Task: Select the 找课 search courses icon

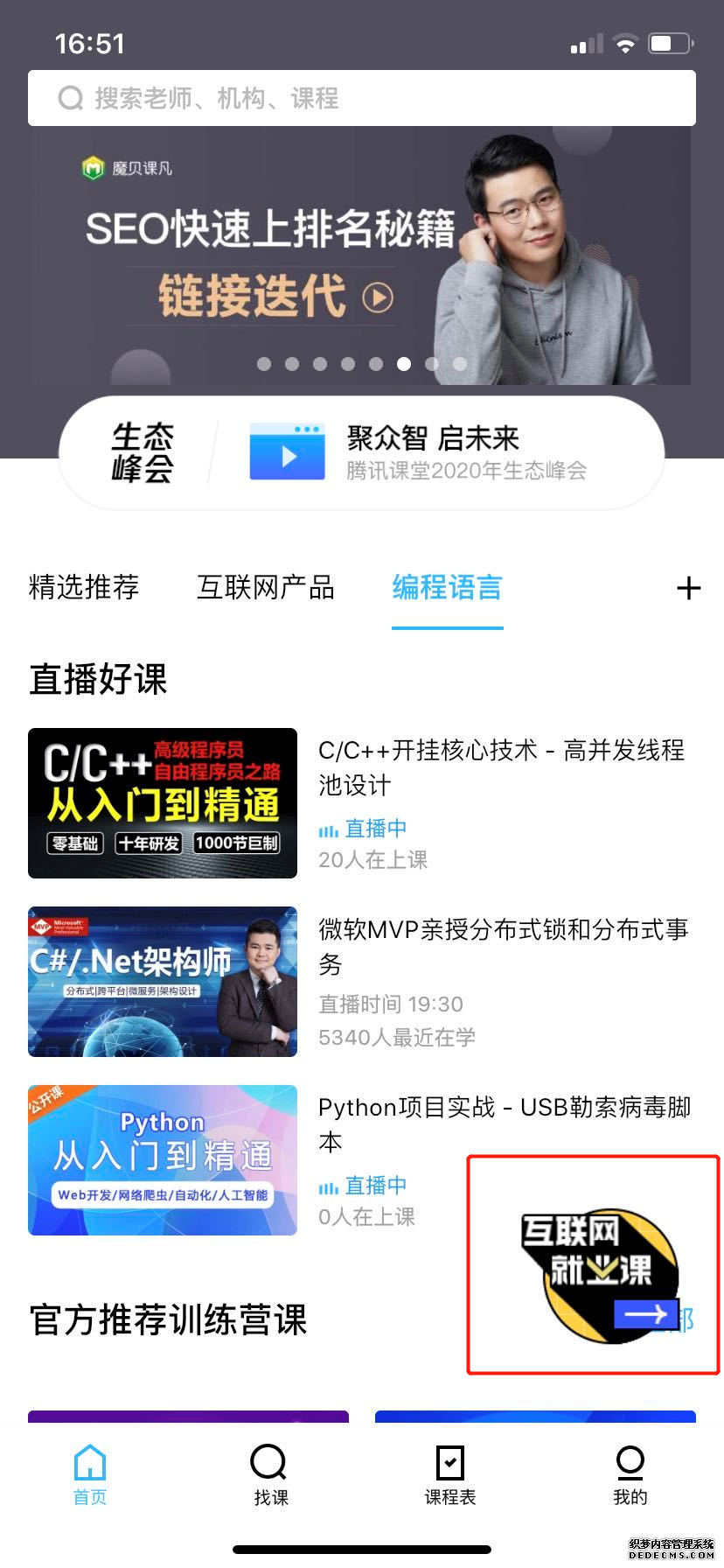Action: click(268, 1459)
